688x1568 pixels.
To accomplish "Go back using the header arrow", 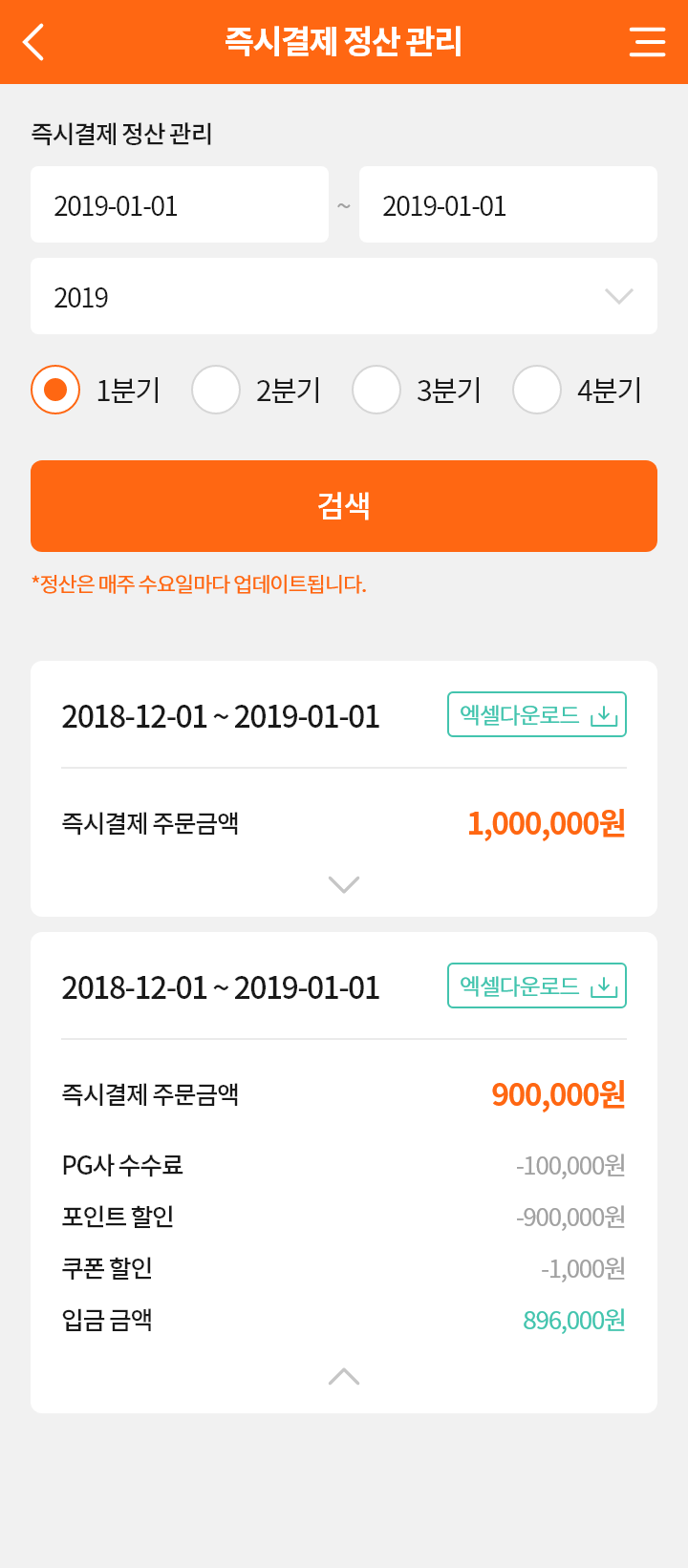I will point(33,42).
